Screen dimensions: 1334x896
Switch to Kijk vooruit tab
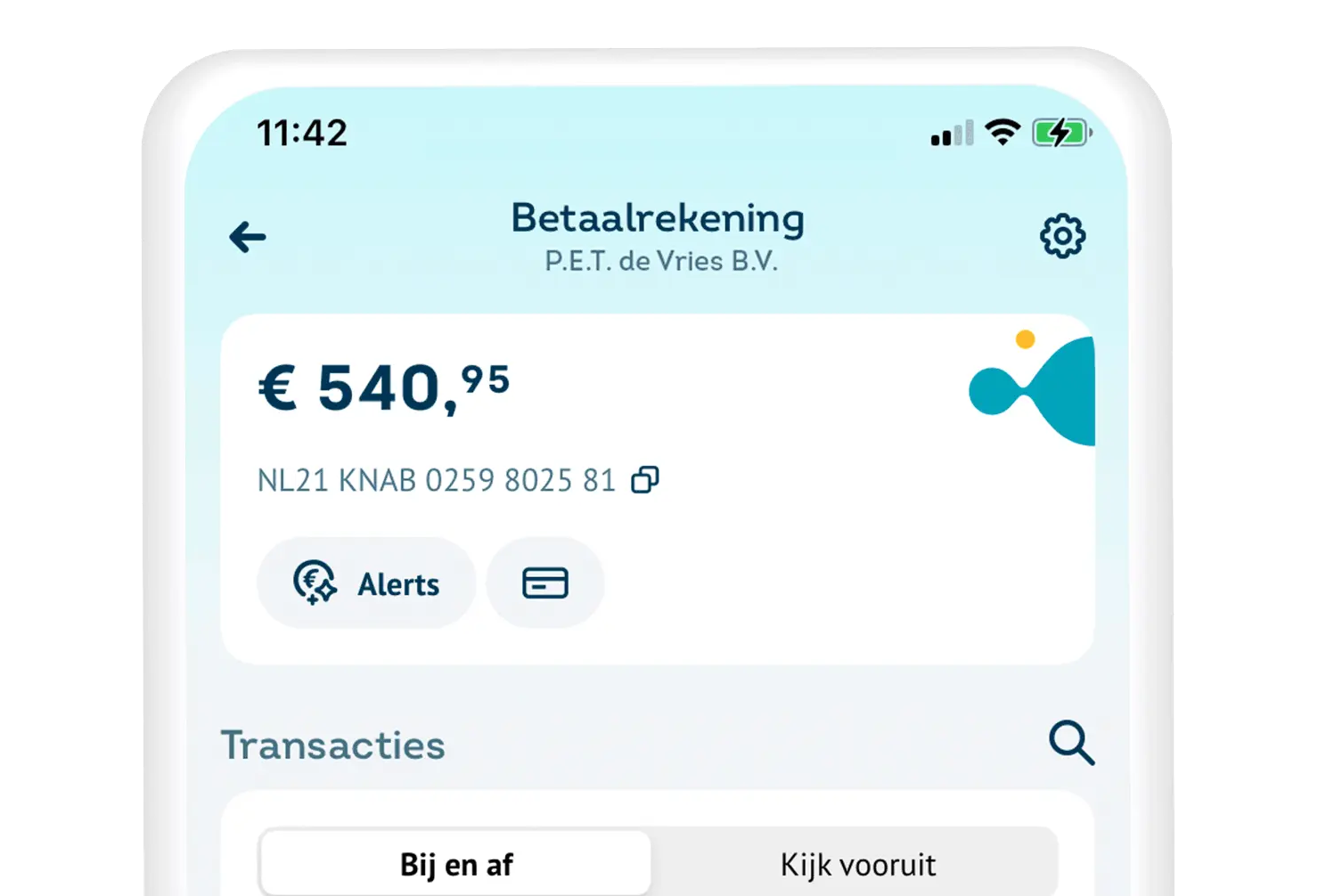point(857,864)
